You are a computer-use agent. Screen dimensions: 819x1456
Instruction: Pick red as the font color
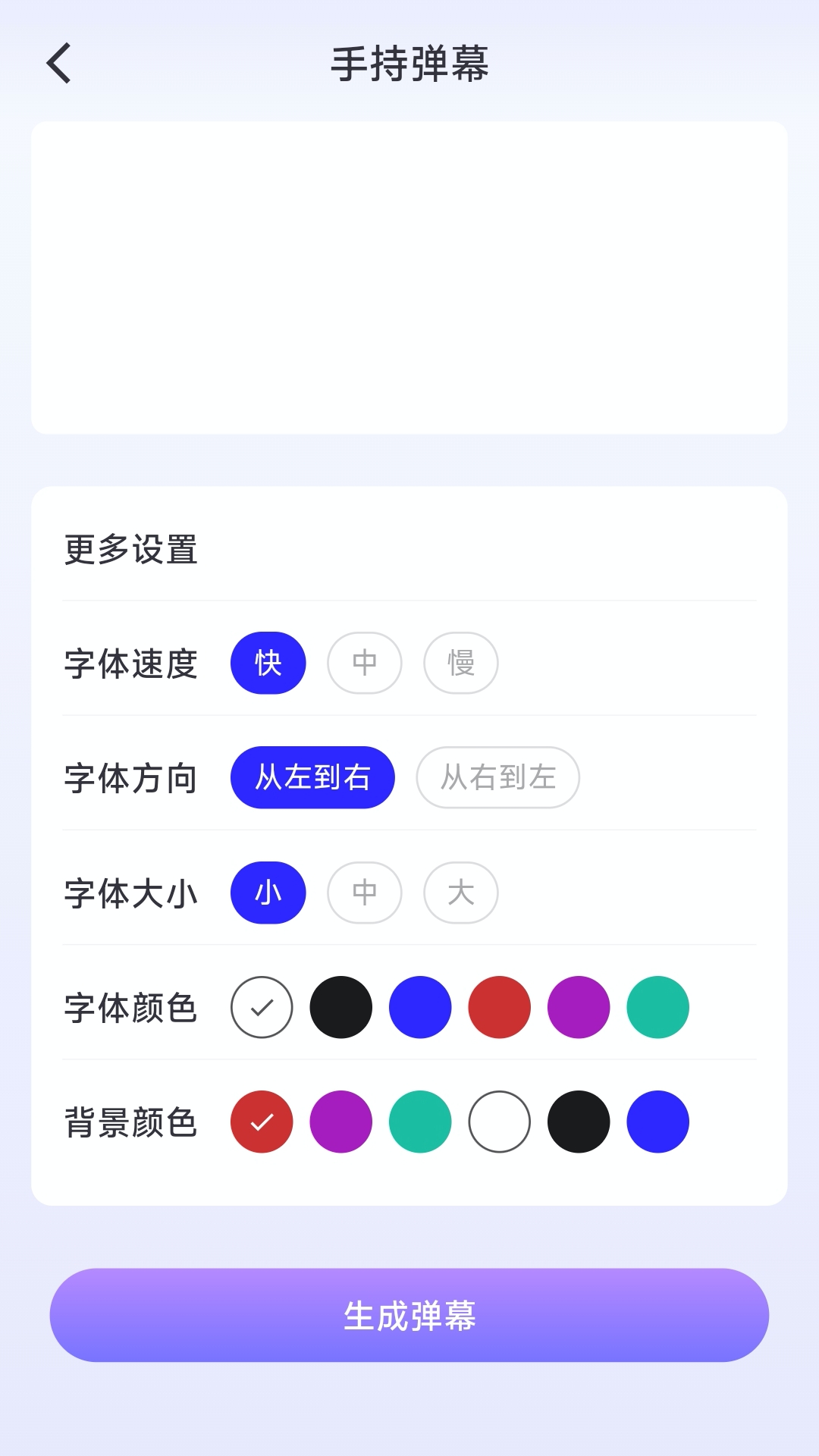click(499, 1006)
